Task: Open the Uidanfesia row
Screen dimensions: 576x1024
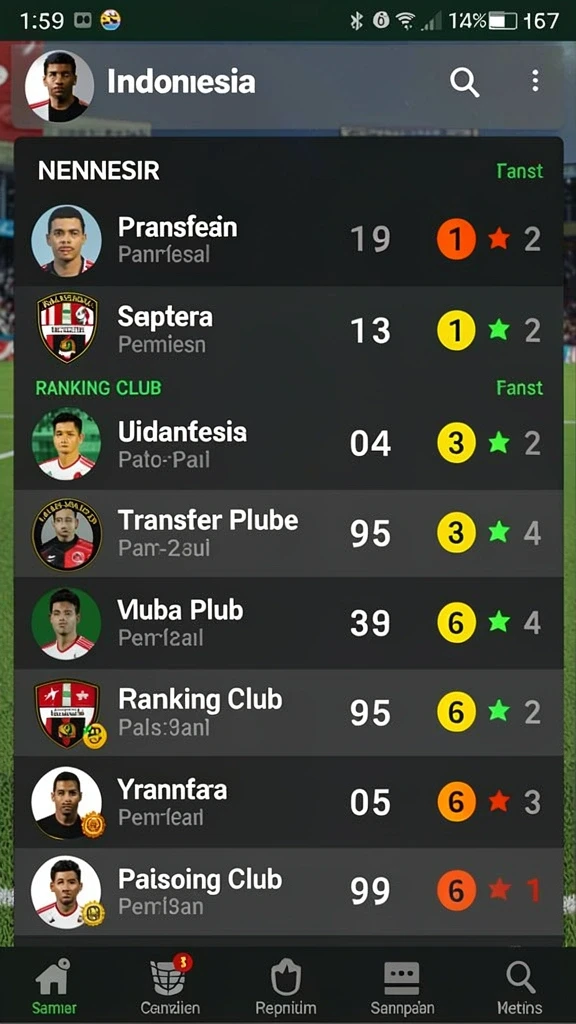Action: (x=289, y=444)
